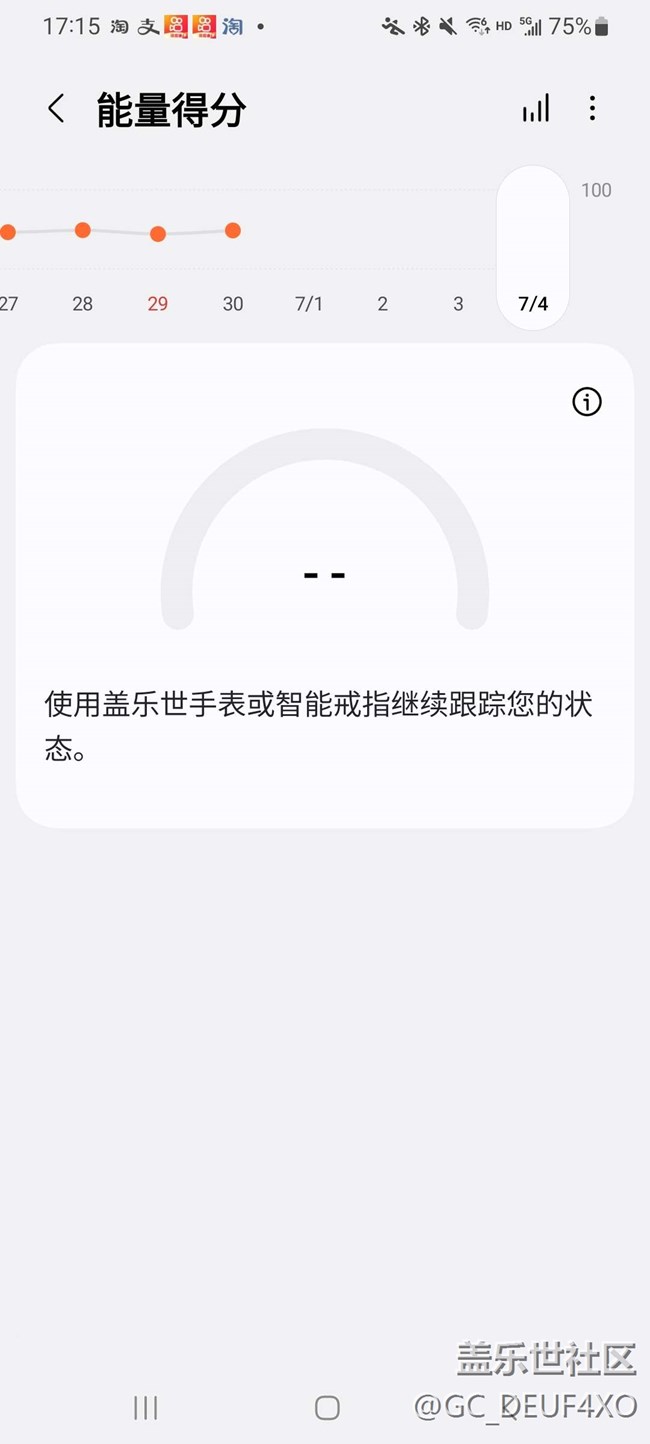Go back from the 能量得分 screen
This screenshot has height=1444, width=650.
pos(56,109)
